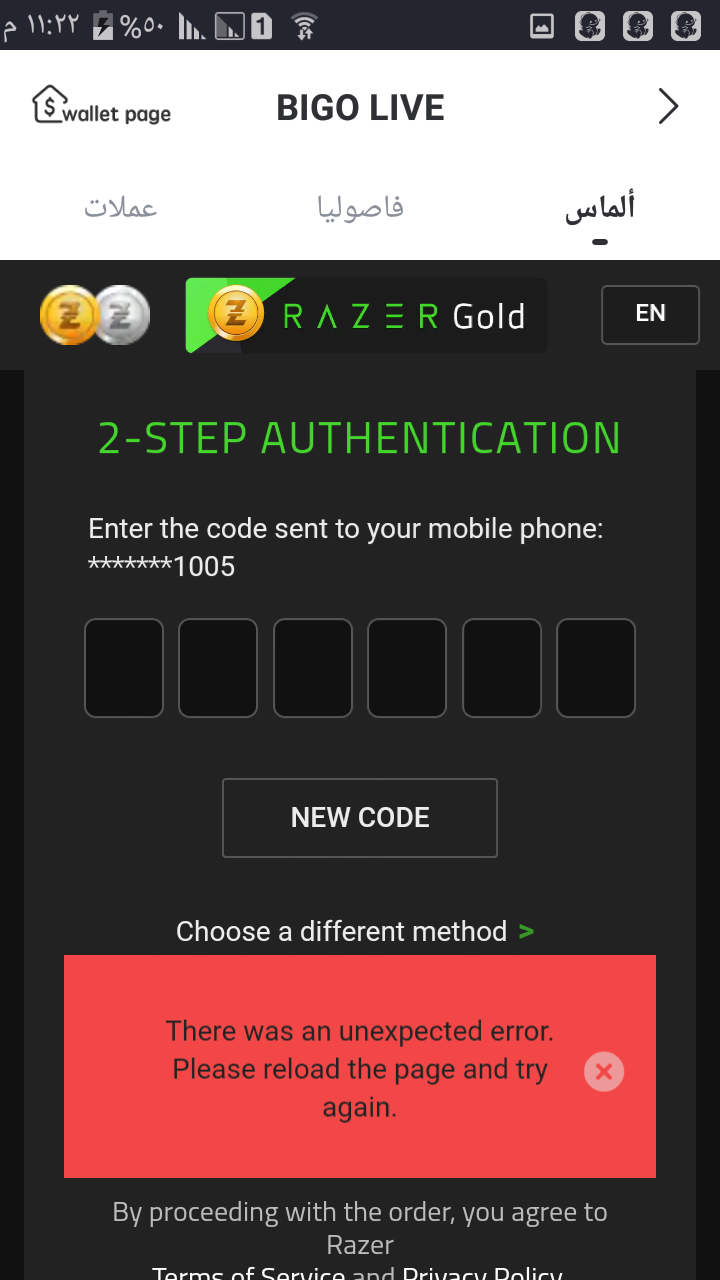
Task: Switch to the ألماس tab
Action: [600, 208]
